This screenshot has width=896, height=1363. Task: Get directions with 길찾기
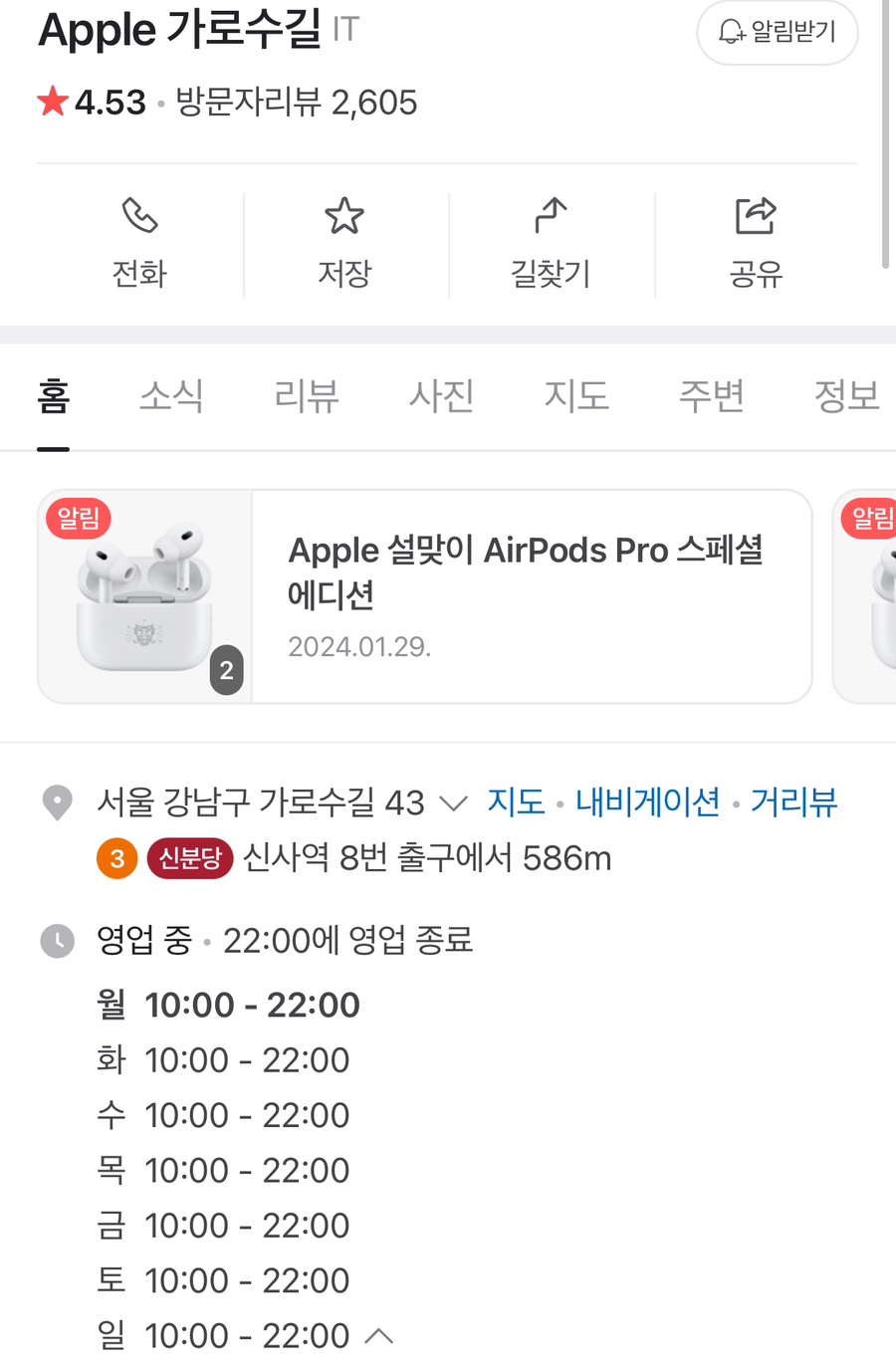click(551, 244)
